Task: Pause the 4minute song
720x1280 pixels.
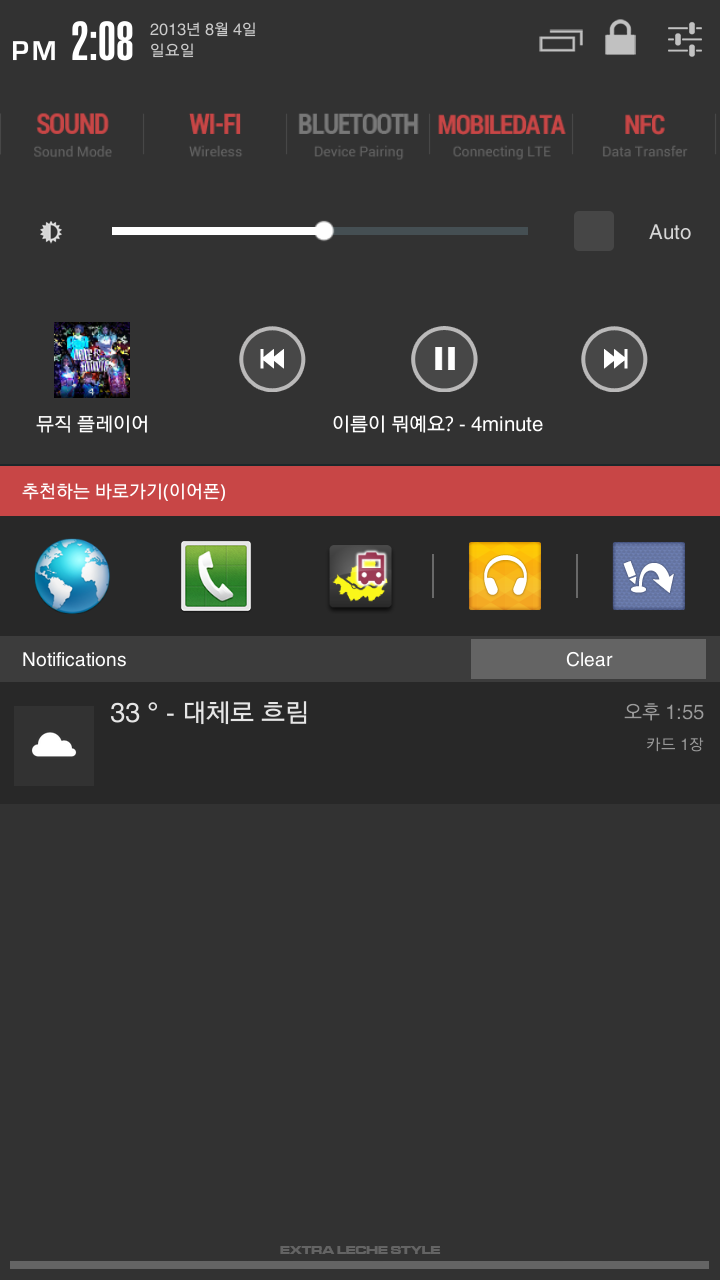Action: [444, 359]
